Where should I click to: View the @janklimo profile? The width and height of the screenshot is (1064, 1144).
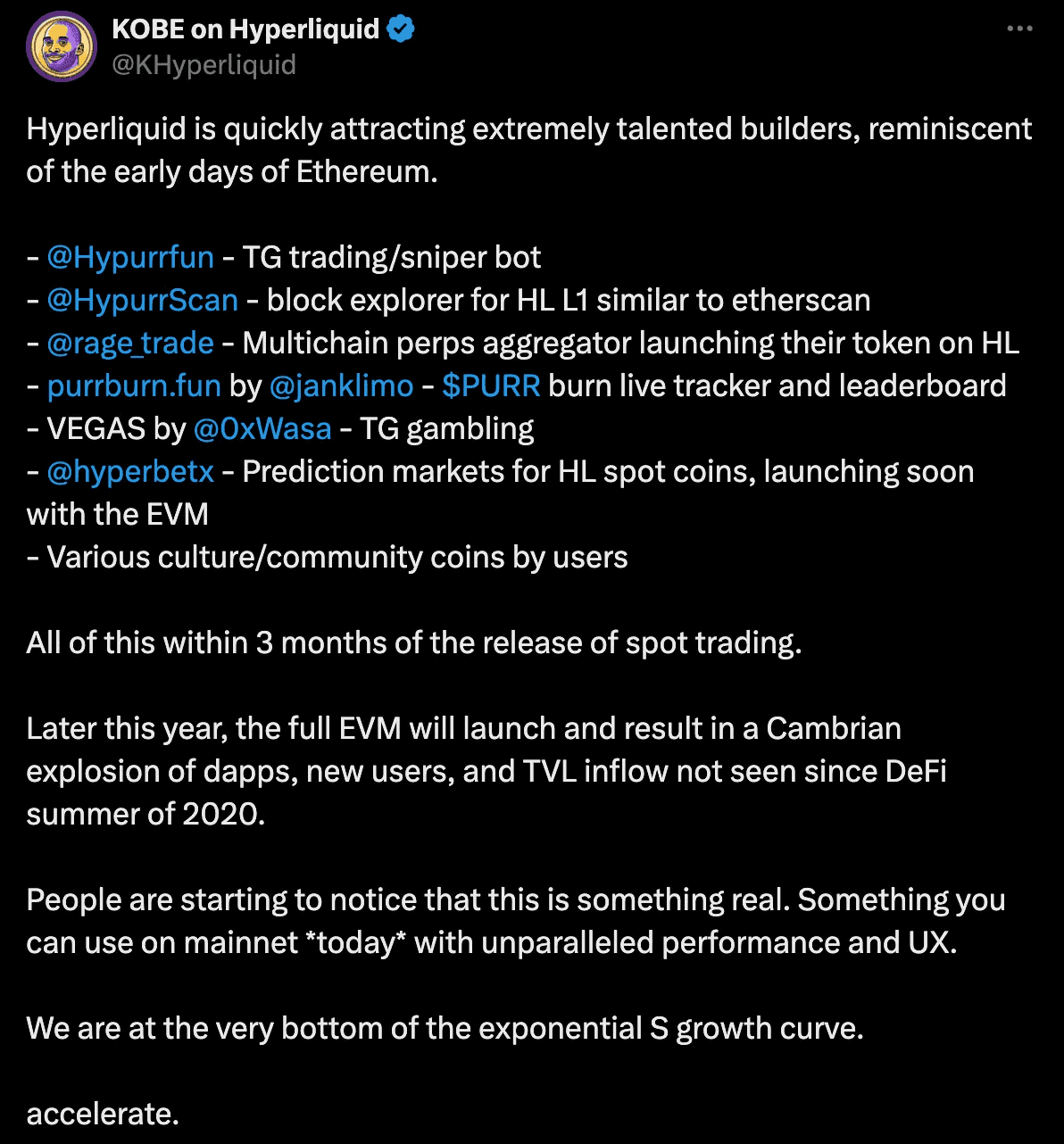coord(341,386)
